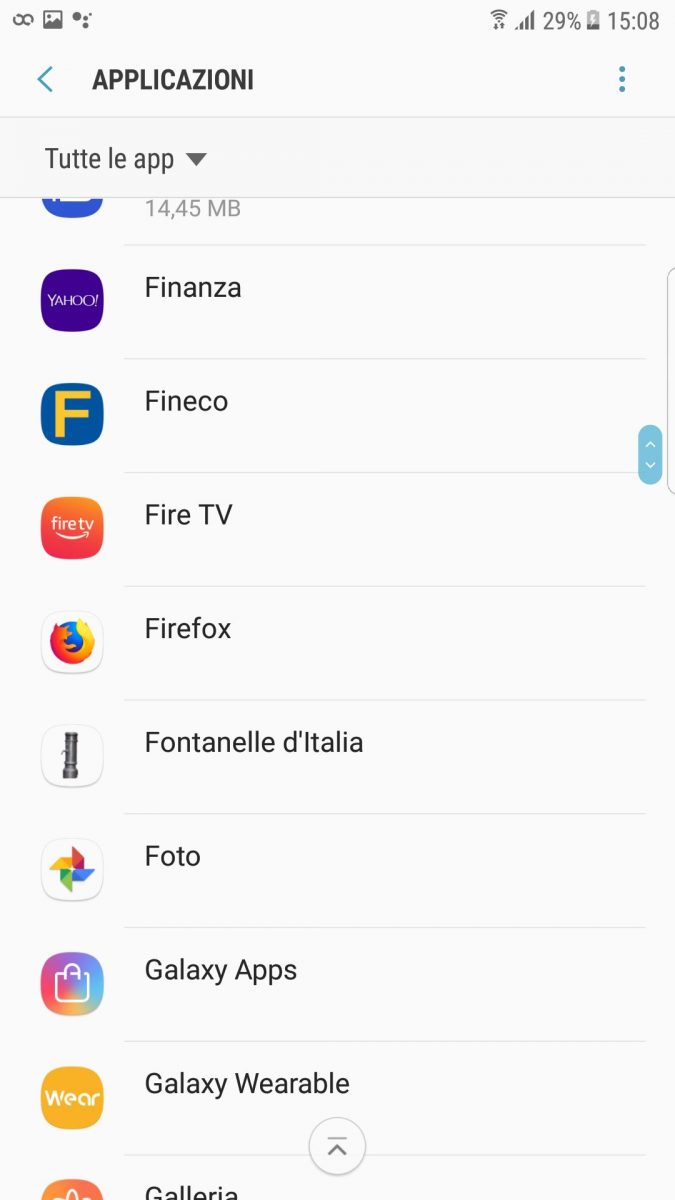Screen dimensions: 675x1200
Task: Expand the Tutte le app filter dropdown
Action: [x=126, y=159]
